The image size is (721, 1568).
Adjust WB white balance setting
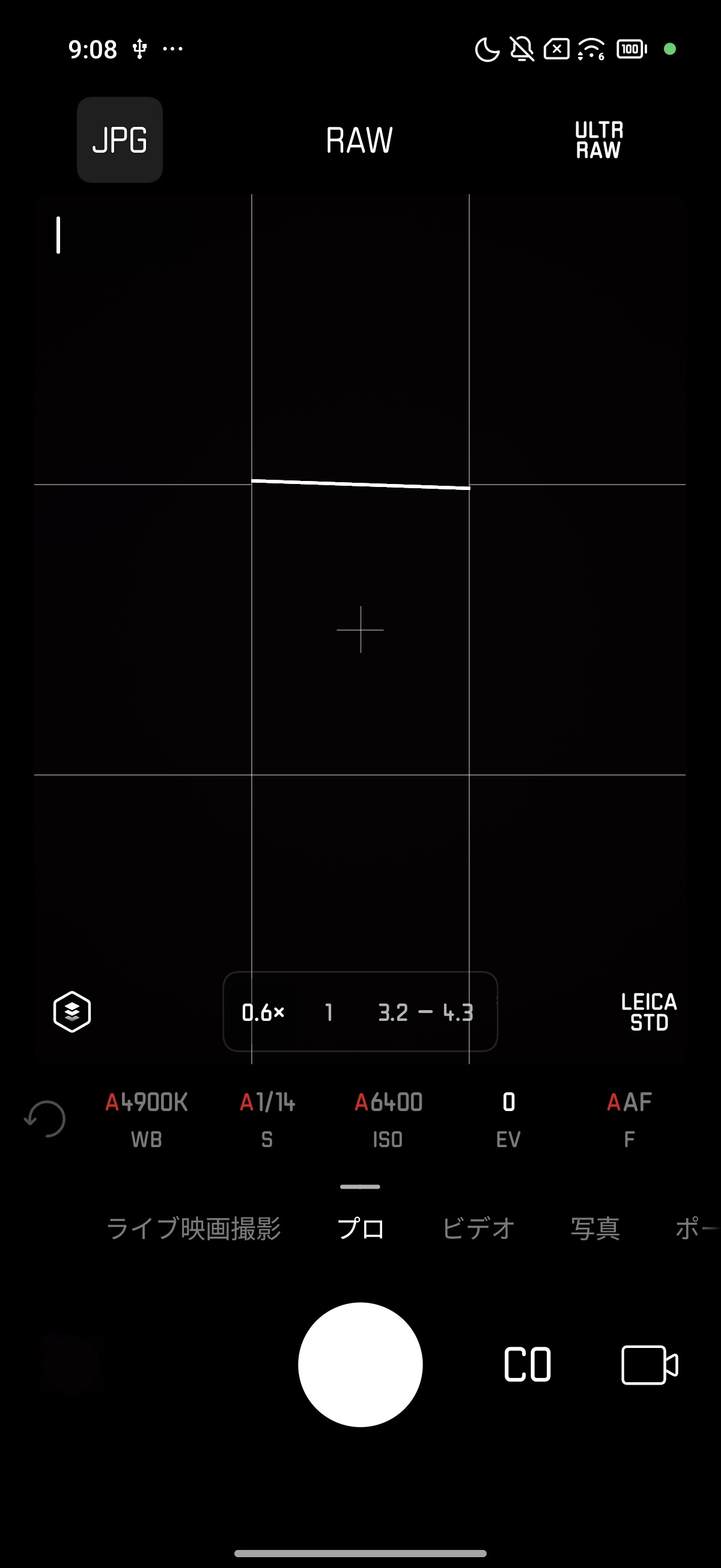(147, 1119)
